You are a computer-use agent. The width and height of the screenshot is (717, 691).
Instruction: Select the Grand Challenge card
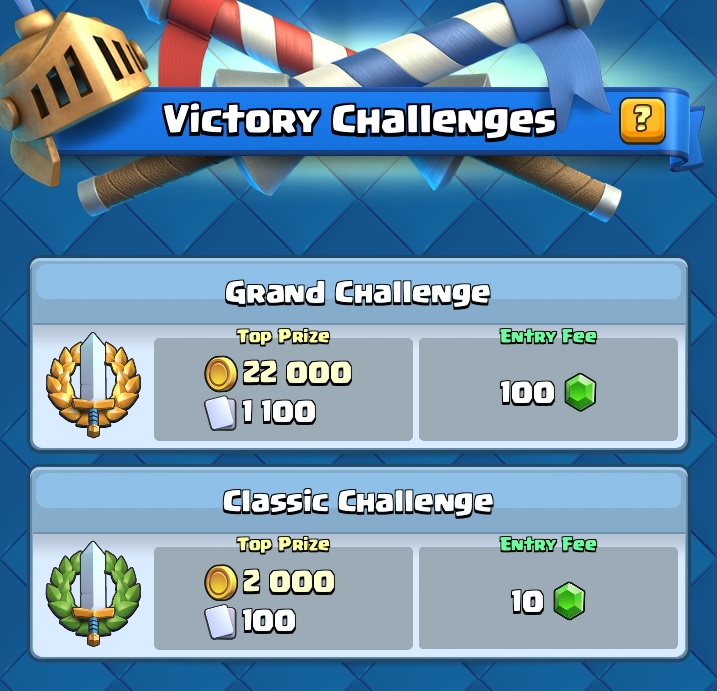click(358, 355)
